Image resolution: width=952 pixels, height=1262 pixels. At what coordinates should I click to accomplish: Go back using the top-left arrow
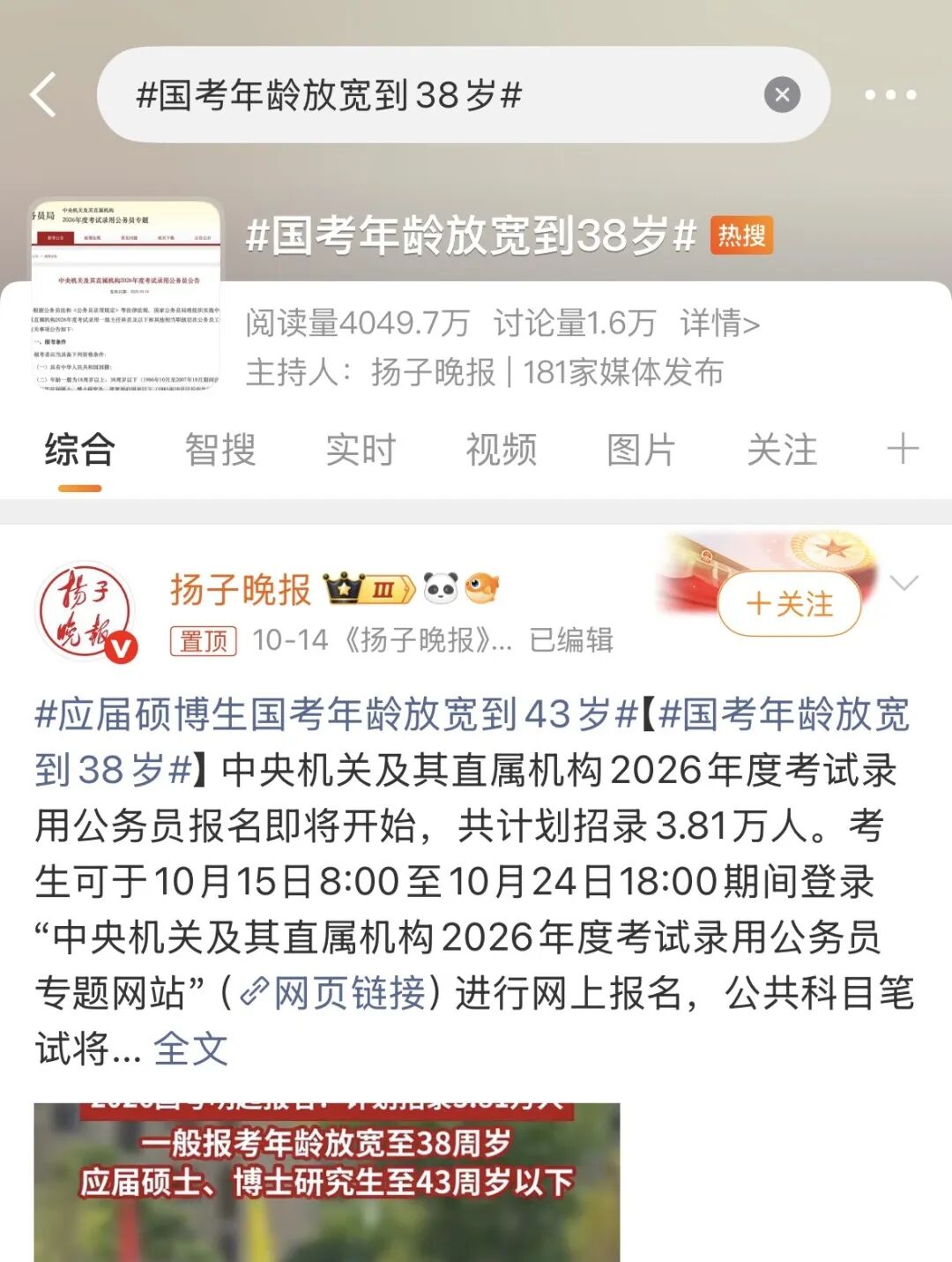[43, 94]
